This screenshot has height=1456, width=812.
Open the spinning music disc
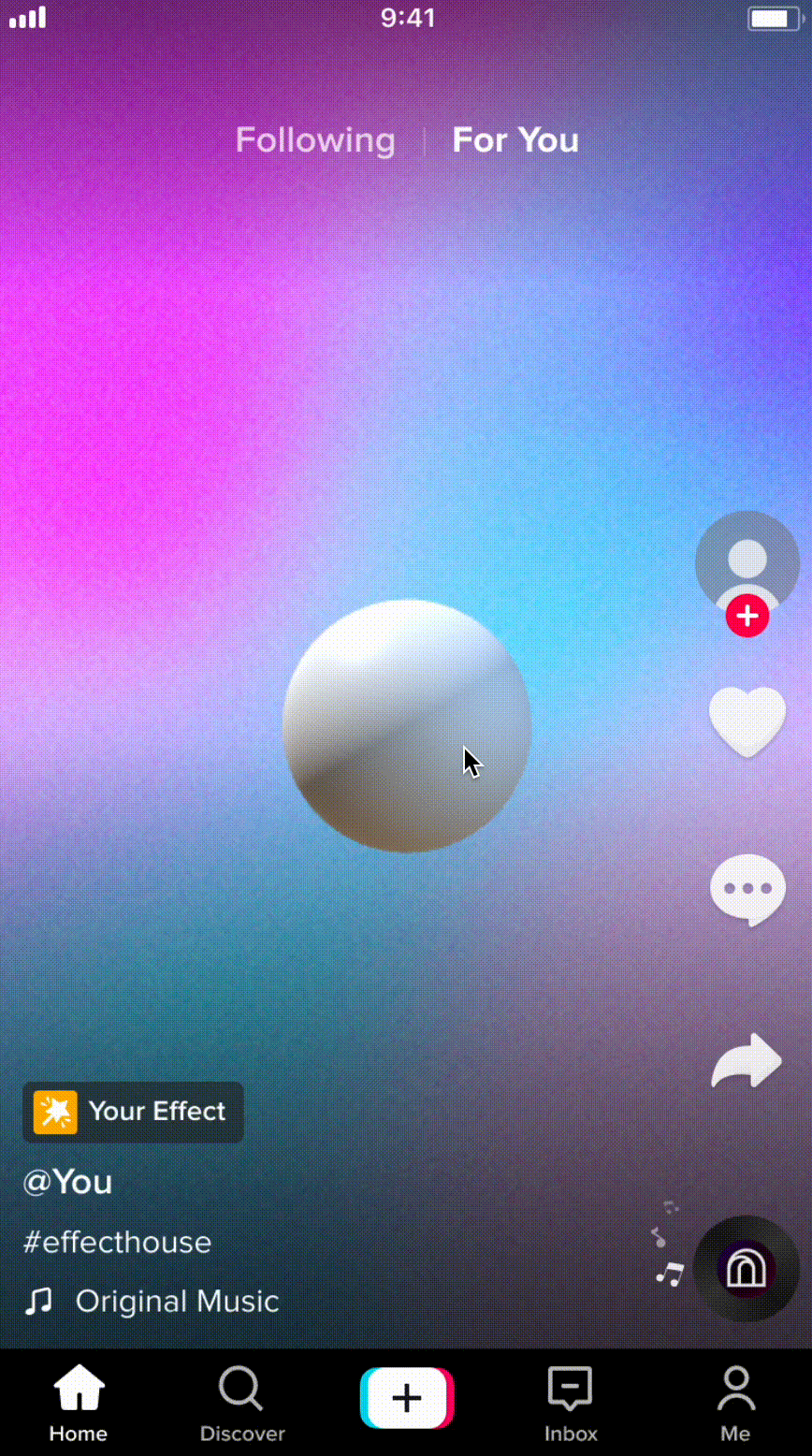click(747, 1268)
